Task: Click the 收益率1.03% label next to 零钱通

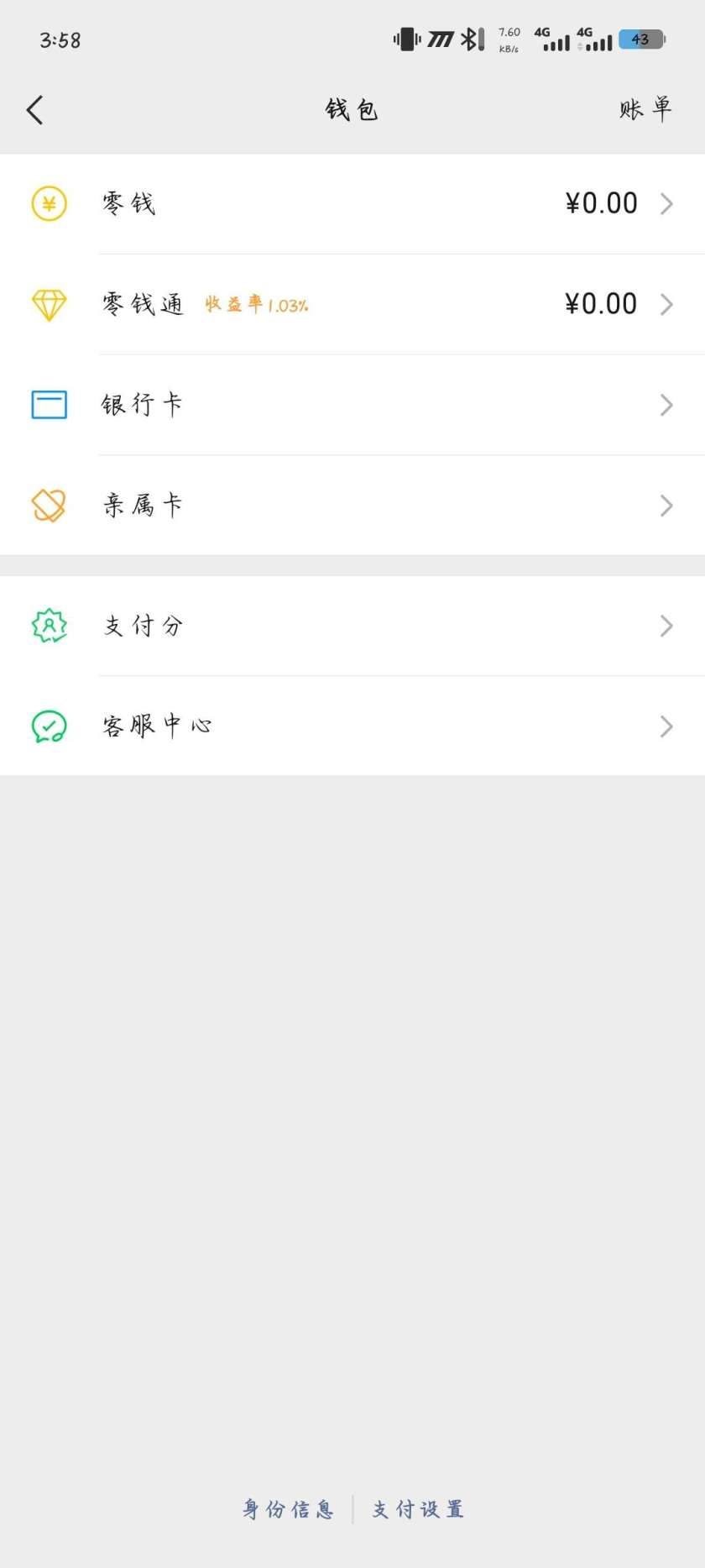Action: (x=254, y=304)
